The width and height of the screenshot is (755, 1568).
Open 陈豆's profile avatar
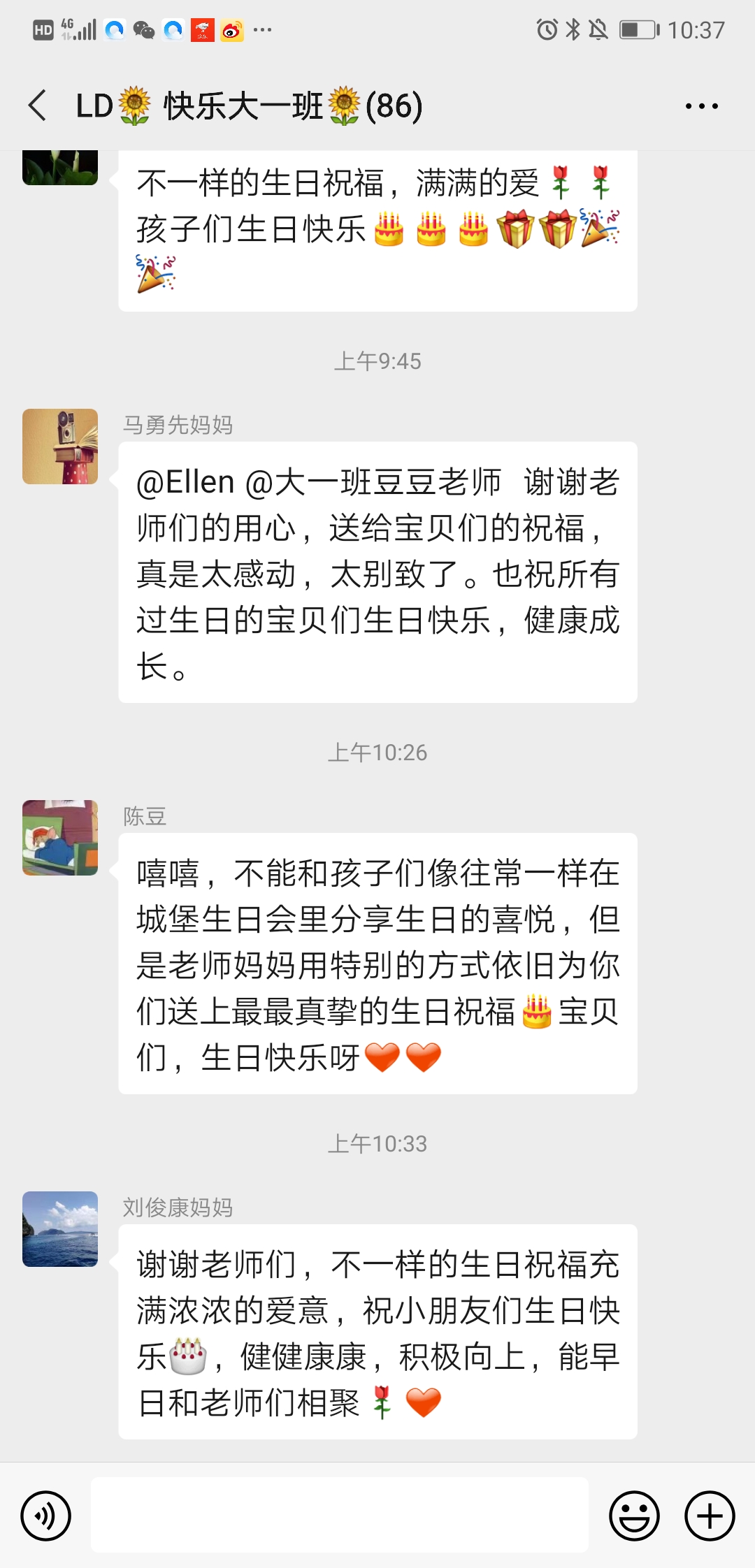pos(60,838)
